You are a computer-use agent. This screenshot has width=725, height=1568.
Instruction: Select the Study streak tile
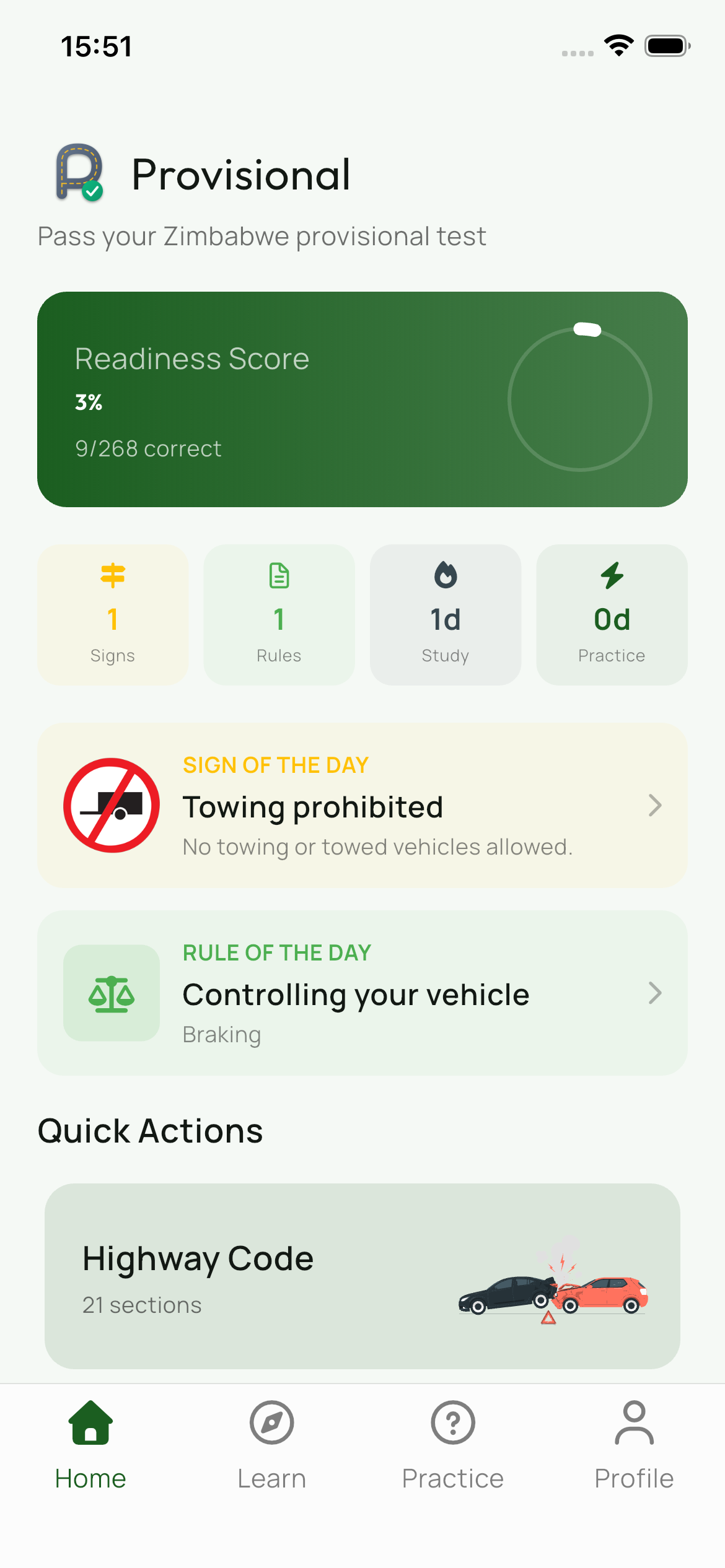coord(445,614)
